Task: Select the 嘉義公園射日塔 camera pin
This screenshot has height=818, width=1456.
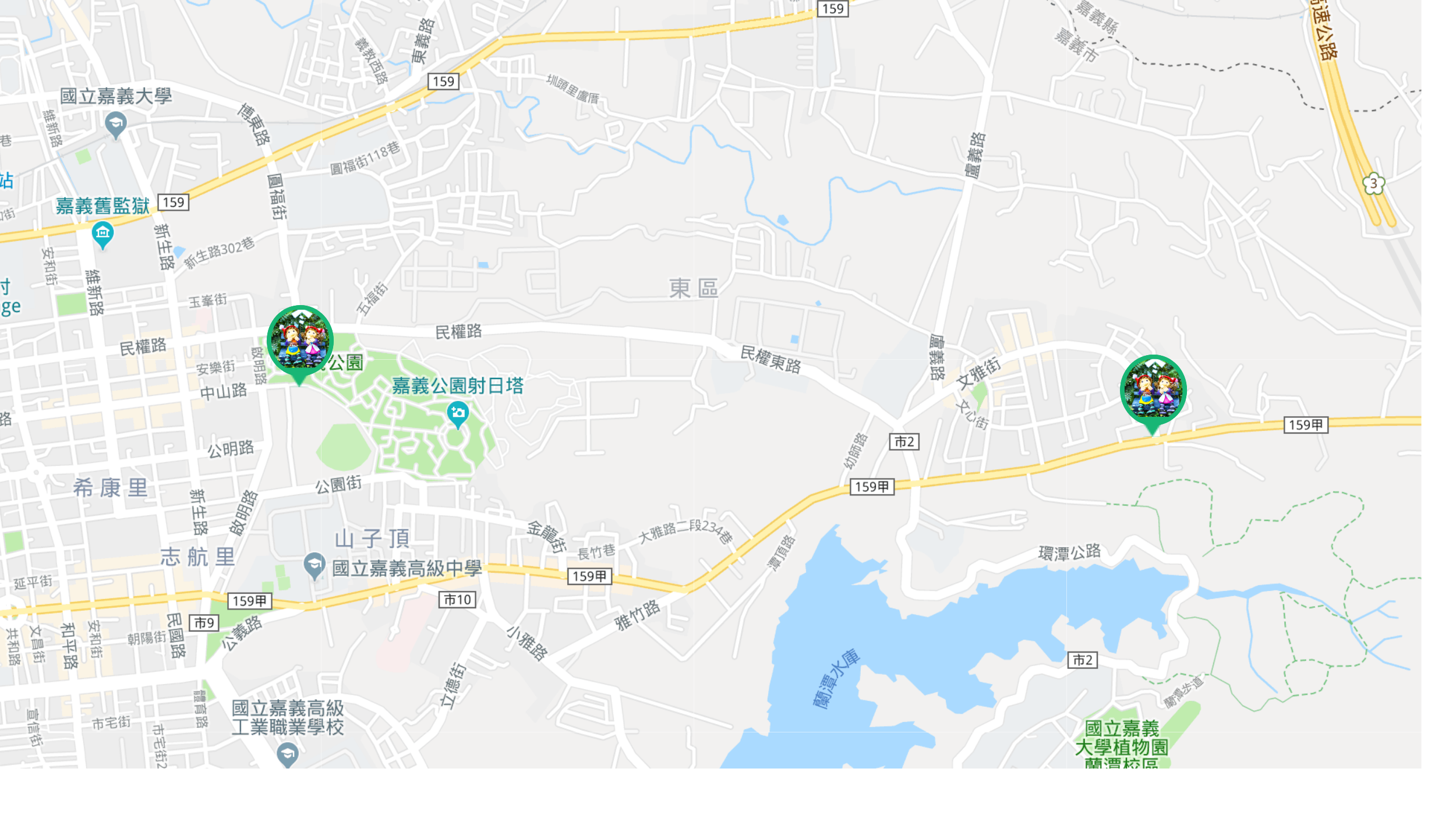Action: (x=458, y=414)
